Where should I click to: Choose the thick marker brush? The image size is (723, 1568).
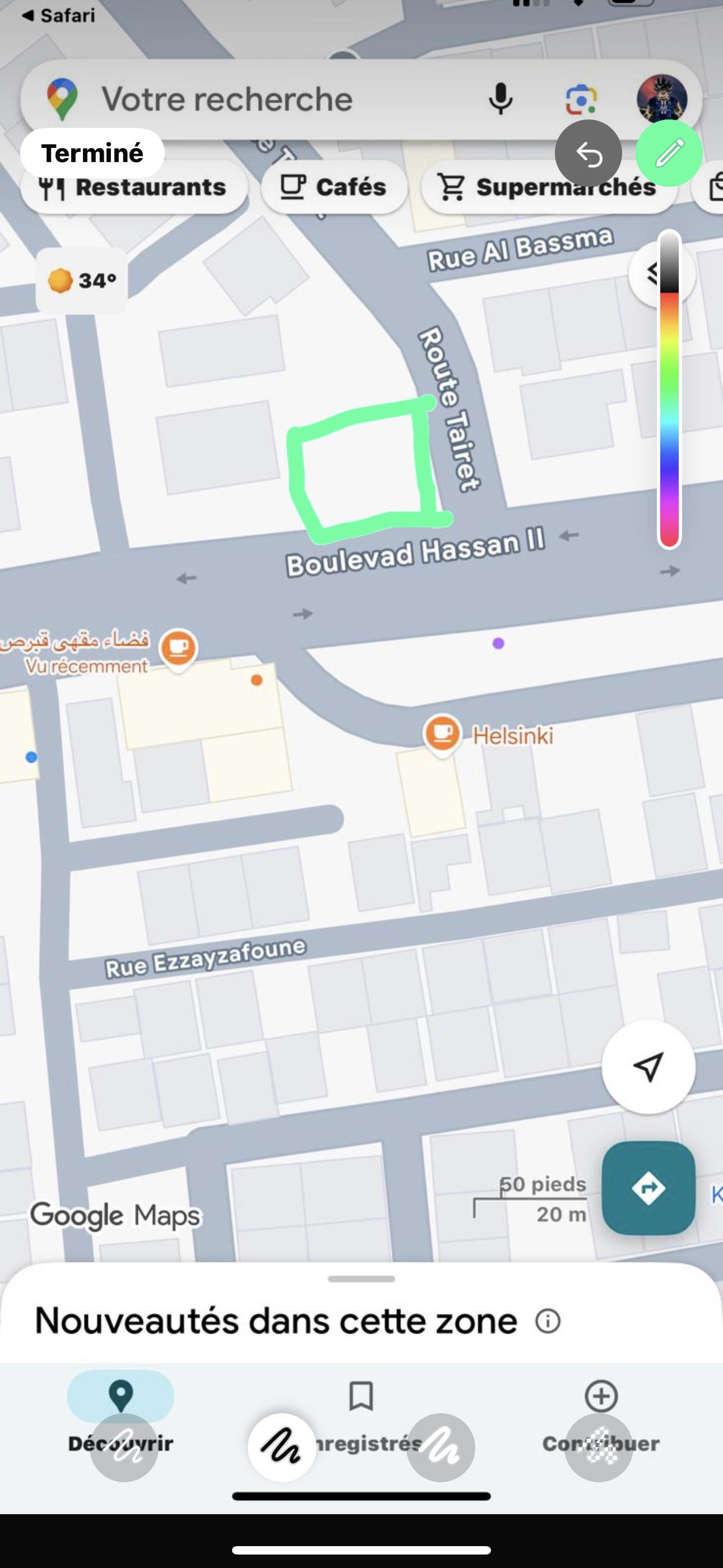pyautogui.click(x=441, y=1447)
